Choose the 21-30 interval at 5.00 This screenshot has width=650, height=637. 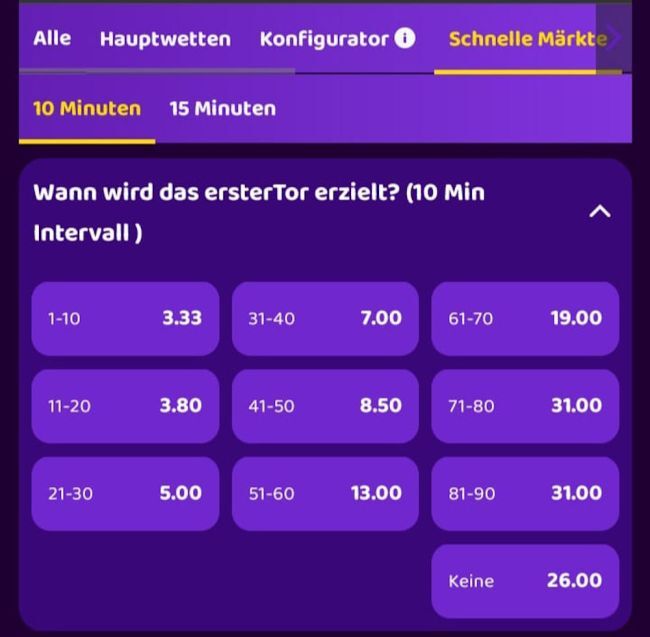[x=125, y=493]
